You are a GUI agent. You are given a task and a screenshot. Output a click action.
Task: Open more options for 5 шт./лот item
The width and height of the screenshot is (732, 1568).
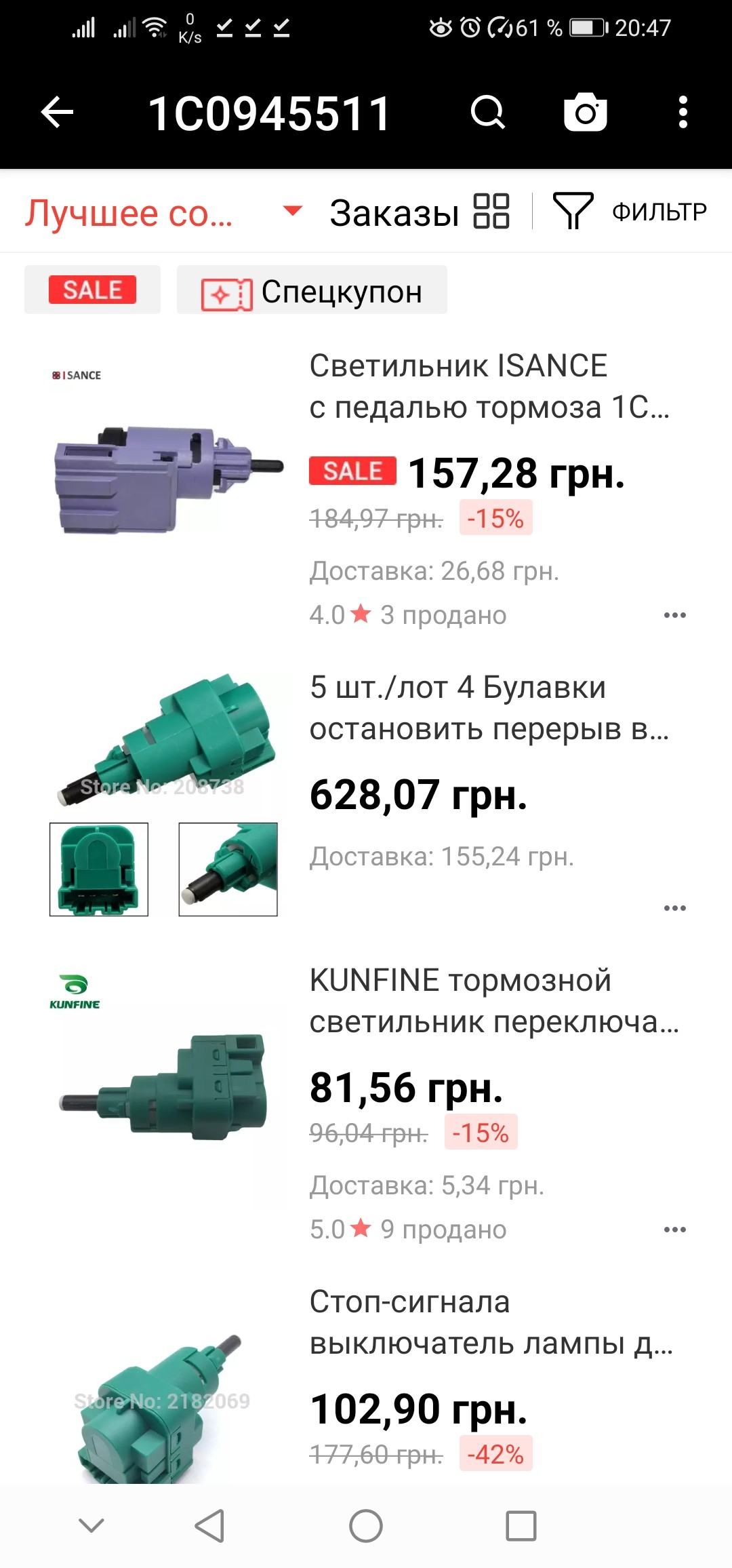coord(674,908)
